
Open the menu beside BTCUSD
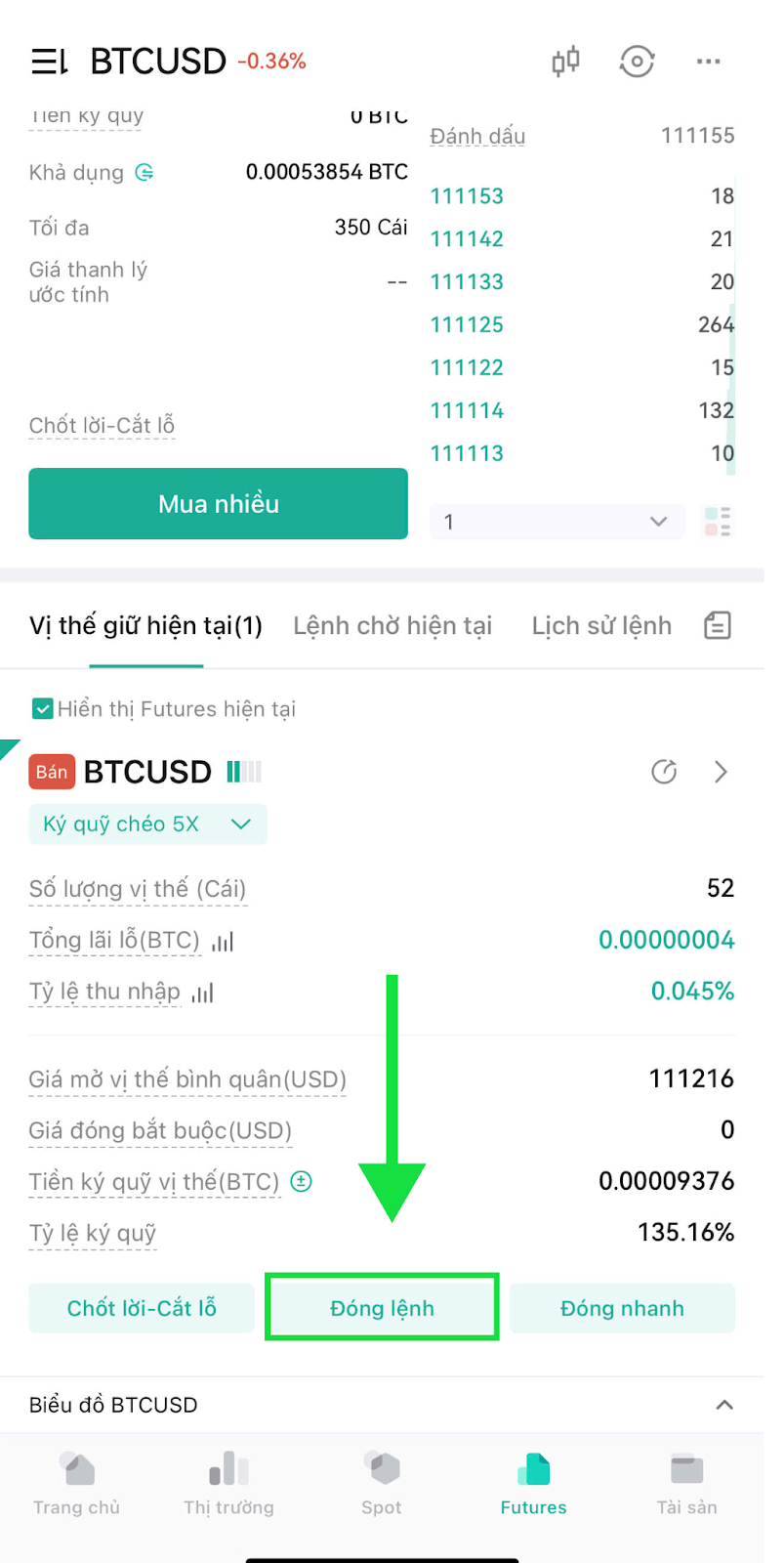[49, 62]
